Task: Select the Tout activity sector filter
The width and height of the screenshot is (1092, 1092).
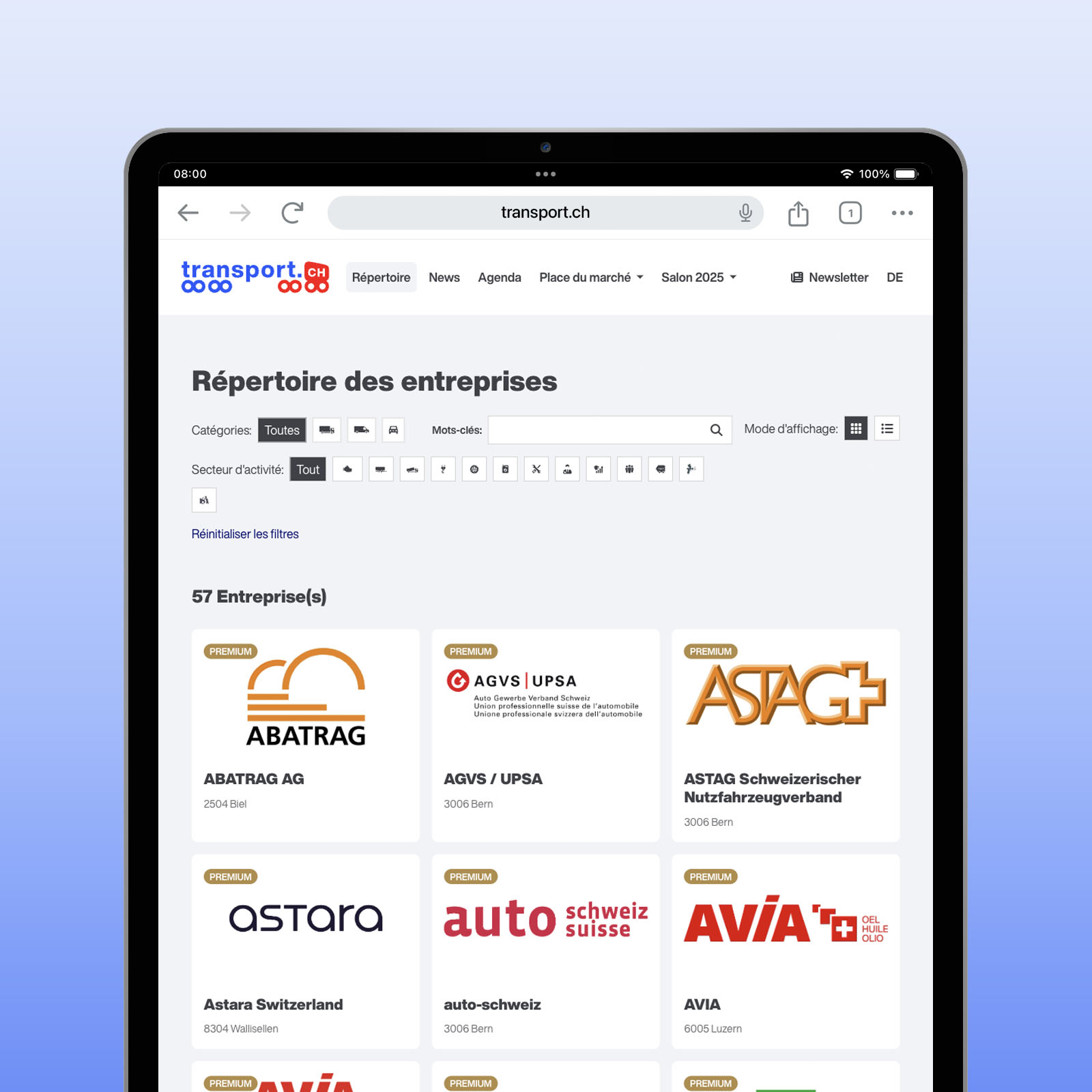Action: click(x=308, y=470)
